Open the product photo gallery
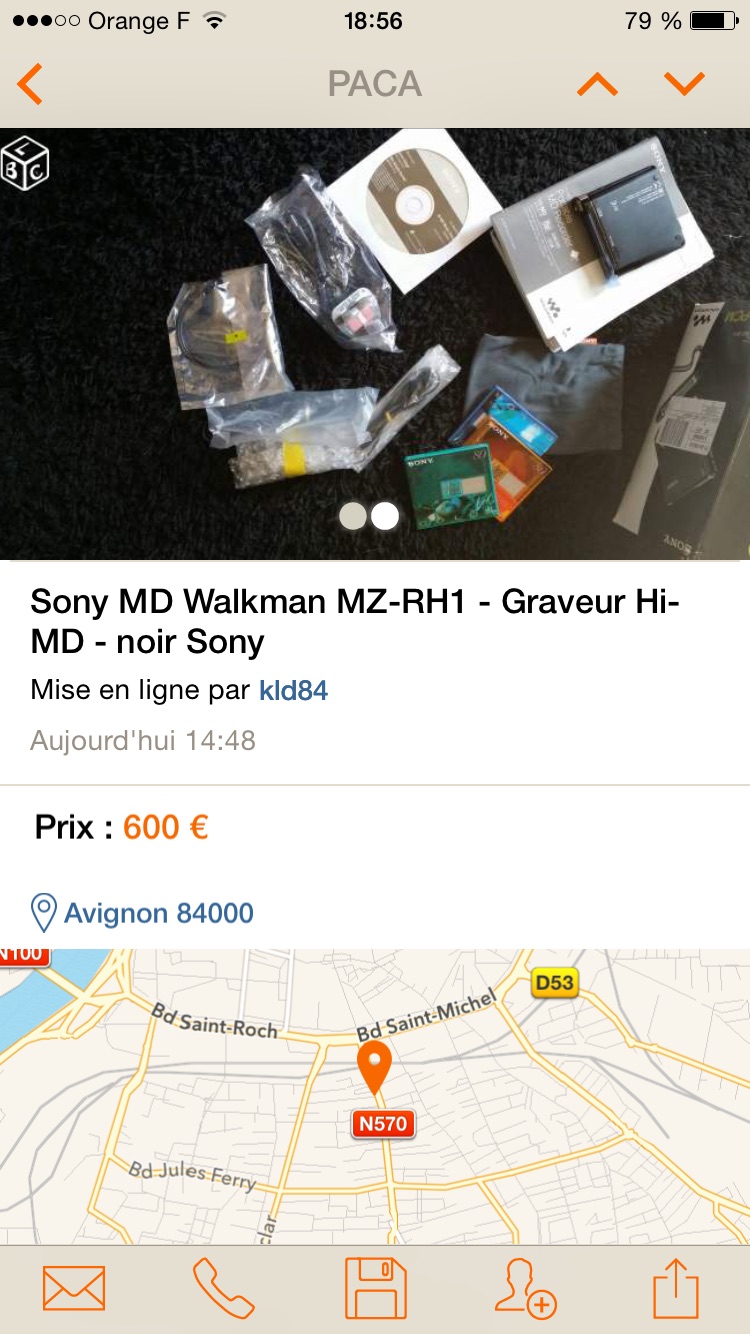This screenshot has width=750, height=1334. pyautogui.click(x=375, y=344)
